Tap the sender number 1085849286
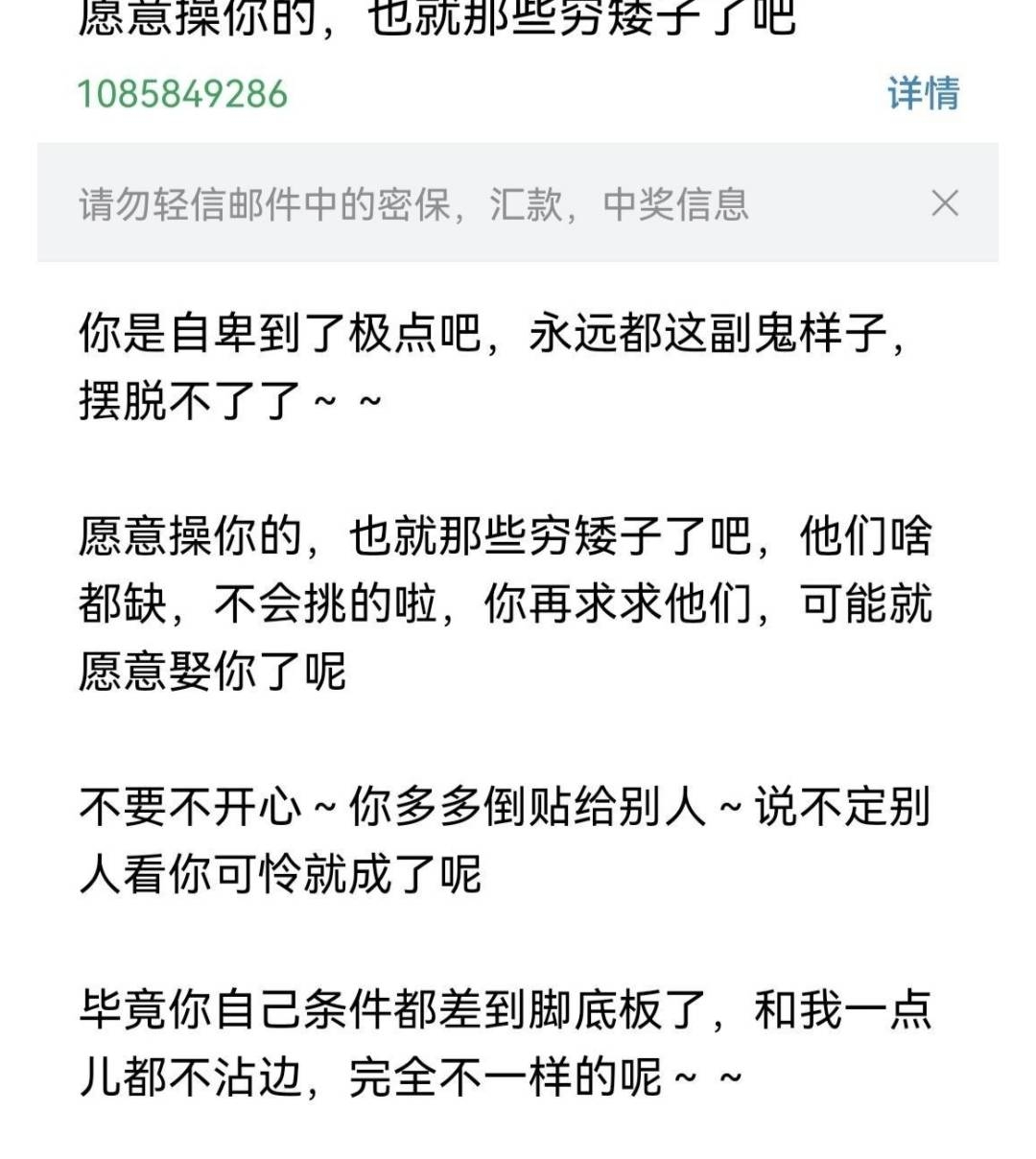This screenshot has height=1159, width=1036. coord(182,94)
